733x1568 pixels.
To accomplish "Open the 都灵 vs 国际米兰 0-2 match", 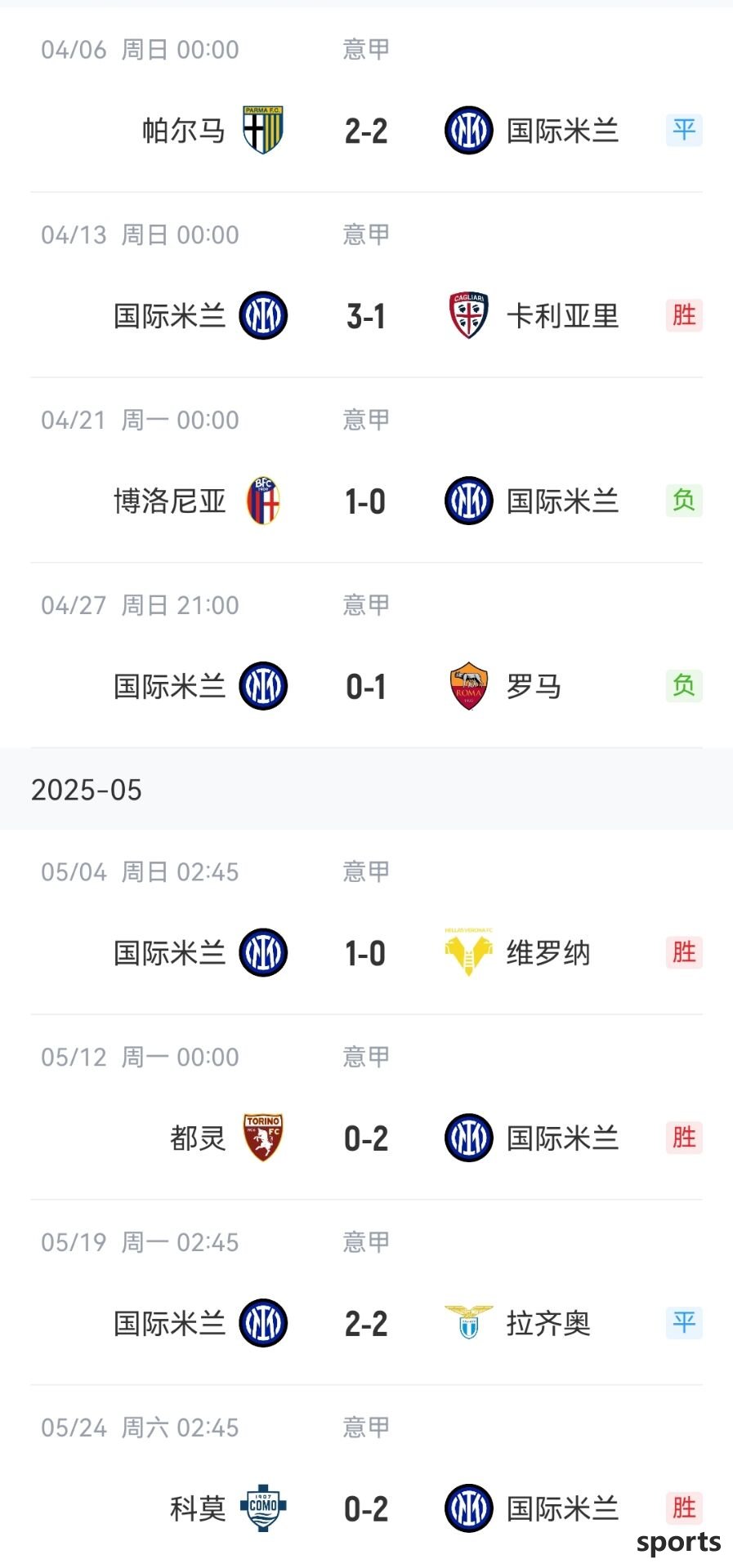I will pyautogui.click(x=366, y=1108).
